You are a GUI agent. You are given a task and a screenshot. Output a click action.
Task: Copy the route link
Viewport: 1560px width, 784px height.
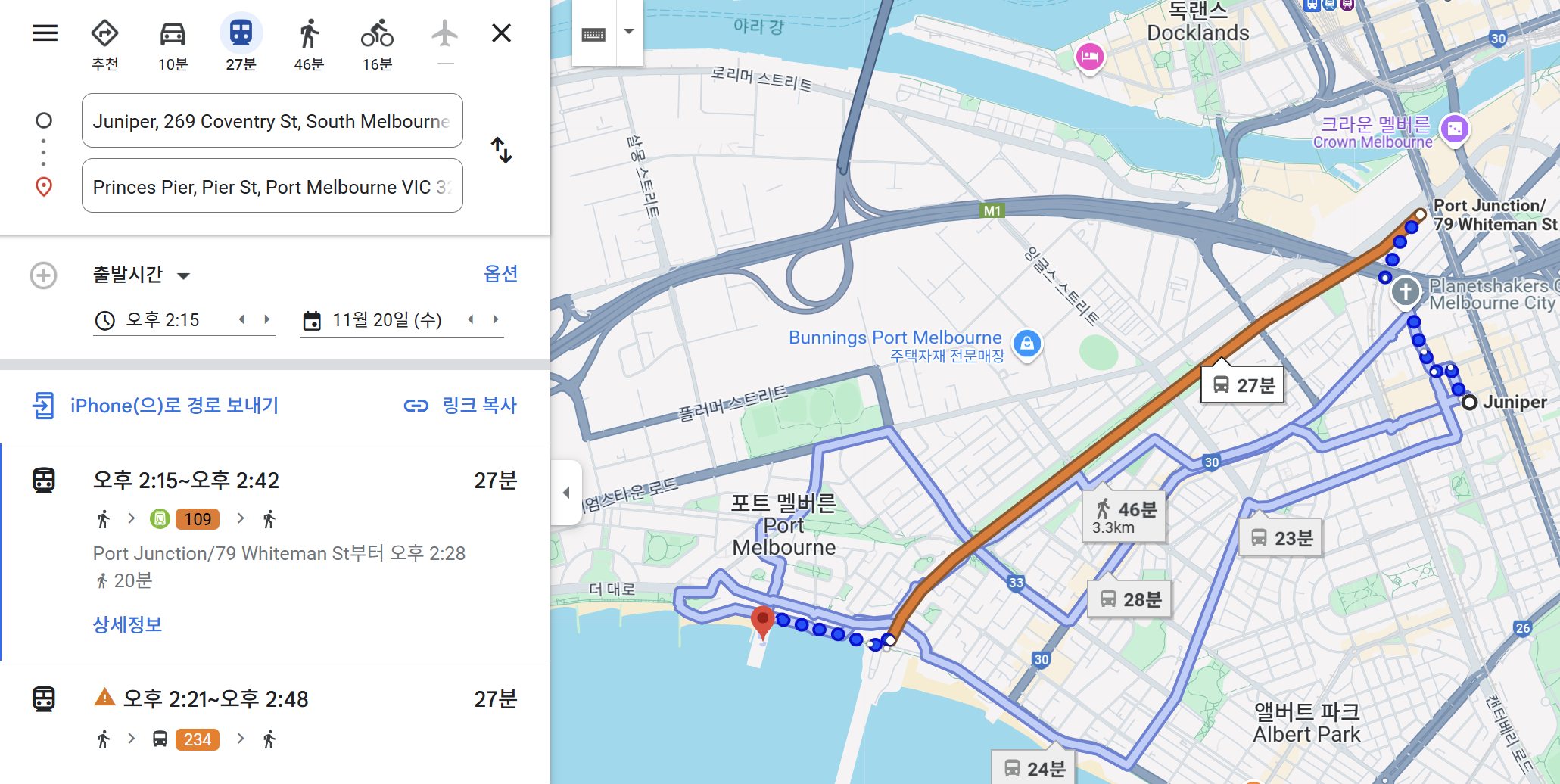(460, 406)
